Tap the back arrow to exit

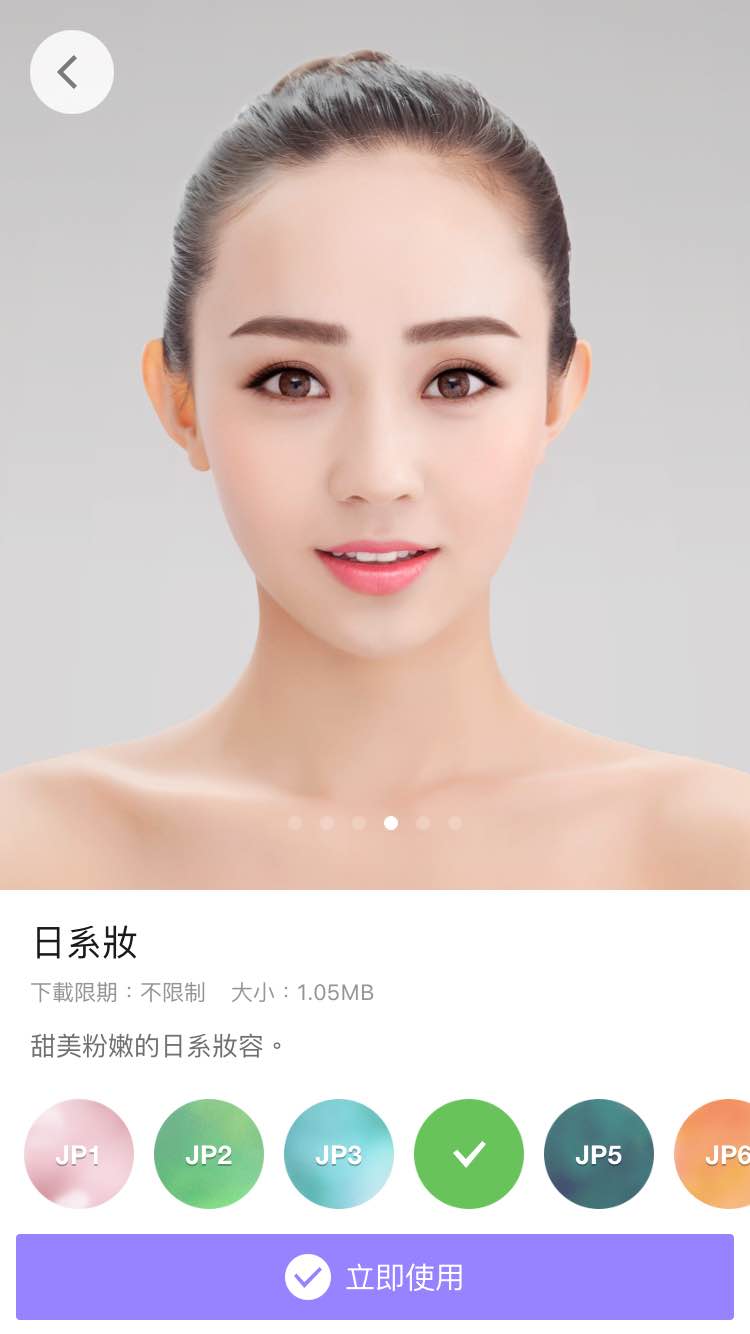tap(72, 71)
